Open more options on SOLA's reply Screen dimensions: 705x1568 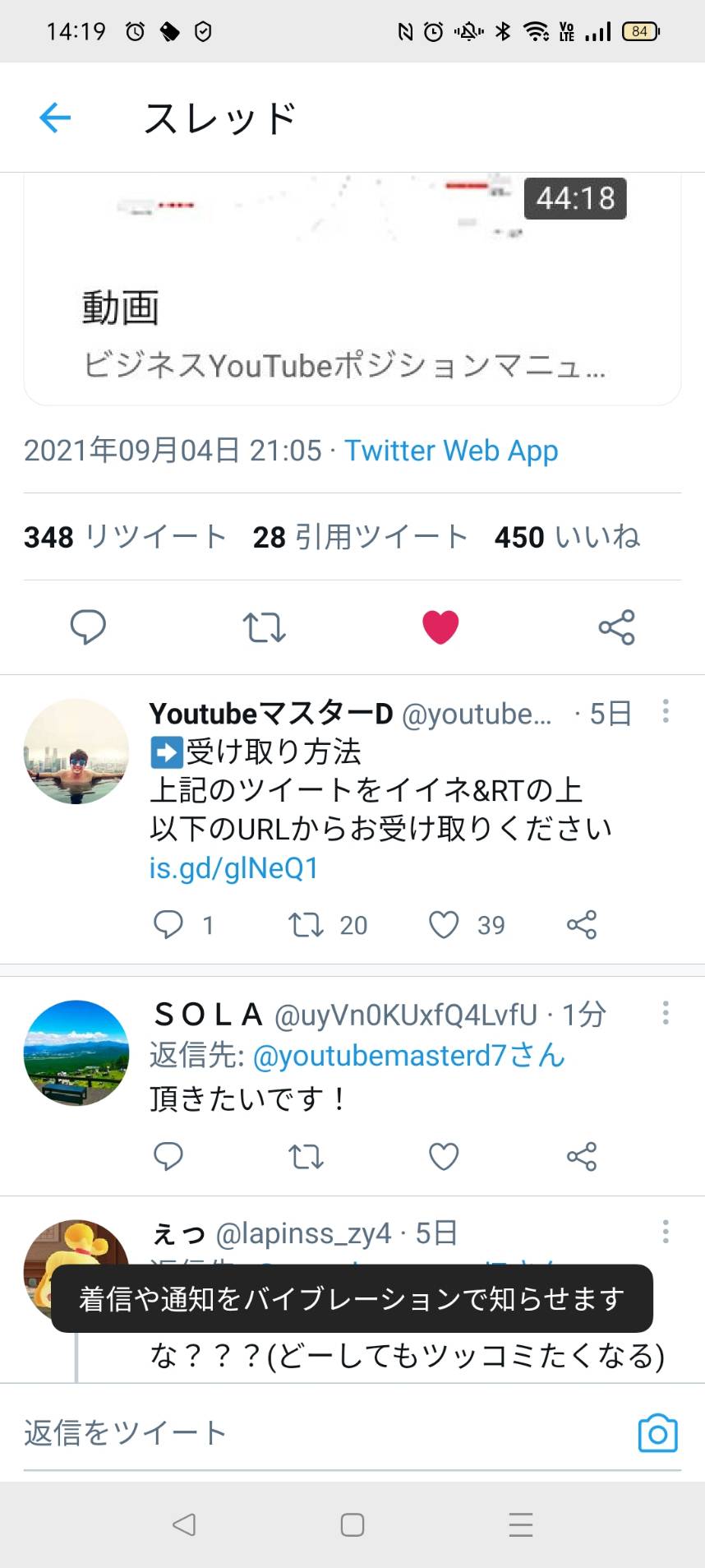666,1013
